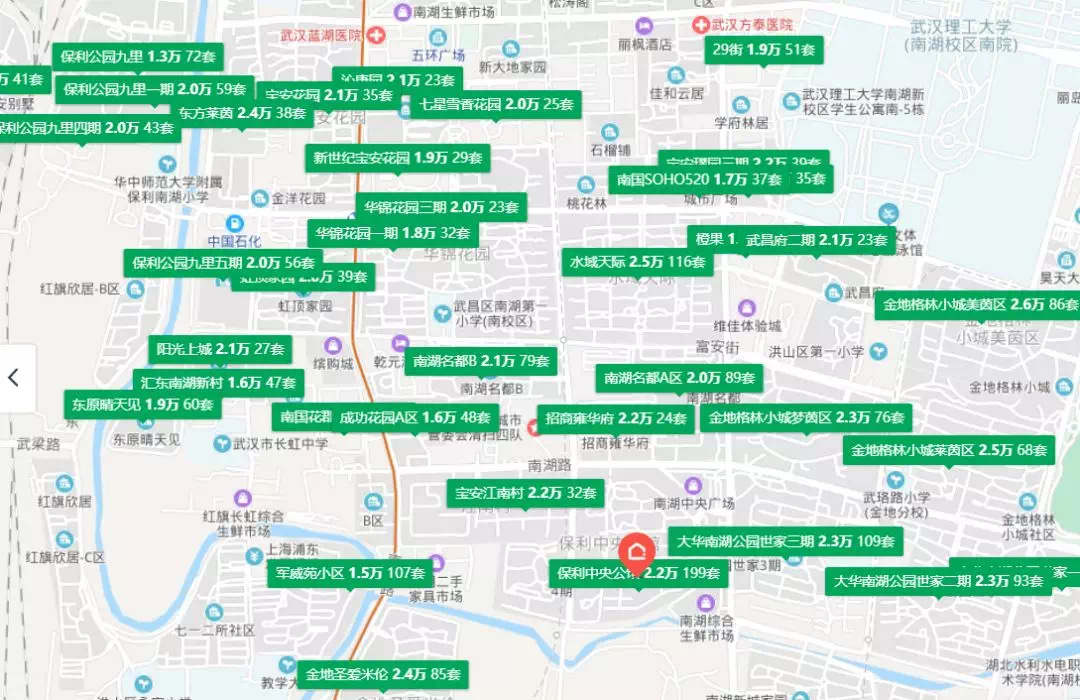Select the 金地圣爱米伦 2.4万 85套 marker
Screen dimensions: 1080x700
coord(383,674)
